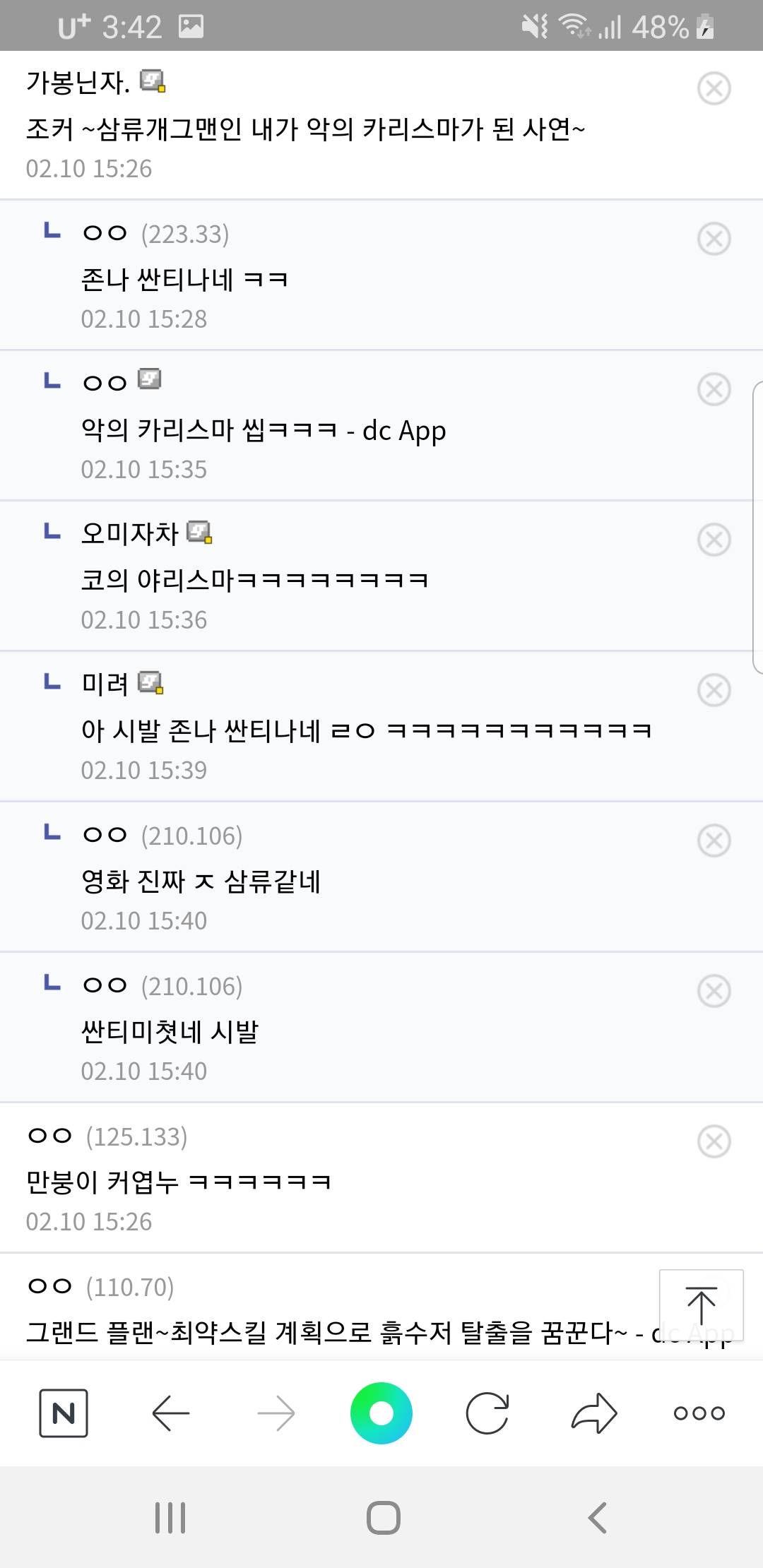Image resolution: width=763 pixels, height=1568 pixels.
Task: Delete the comment by 미려
Action: point(714,690)
